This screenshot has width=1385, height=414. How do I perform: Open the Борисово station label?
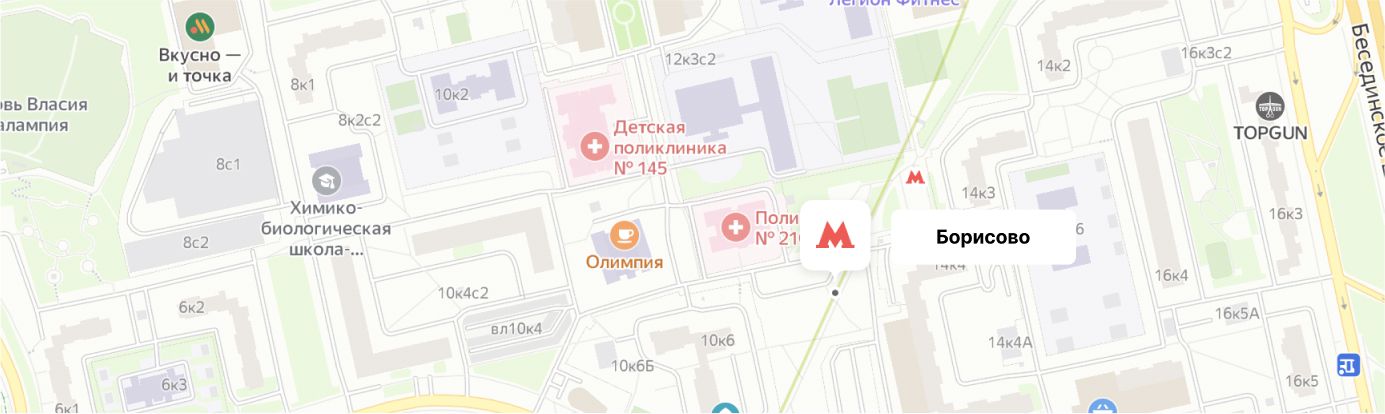coord(983,237)
